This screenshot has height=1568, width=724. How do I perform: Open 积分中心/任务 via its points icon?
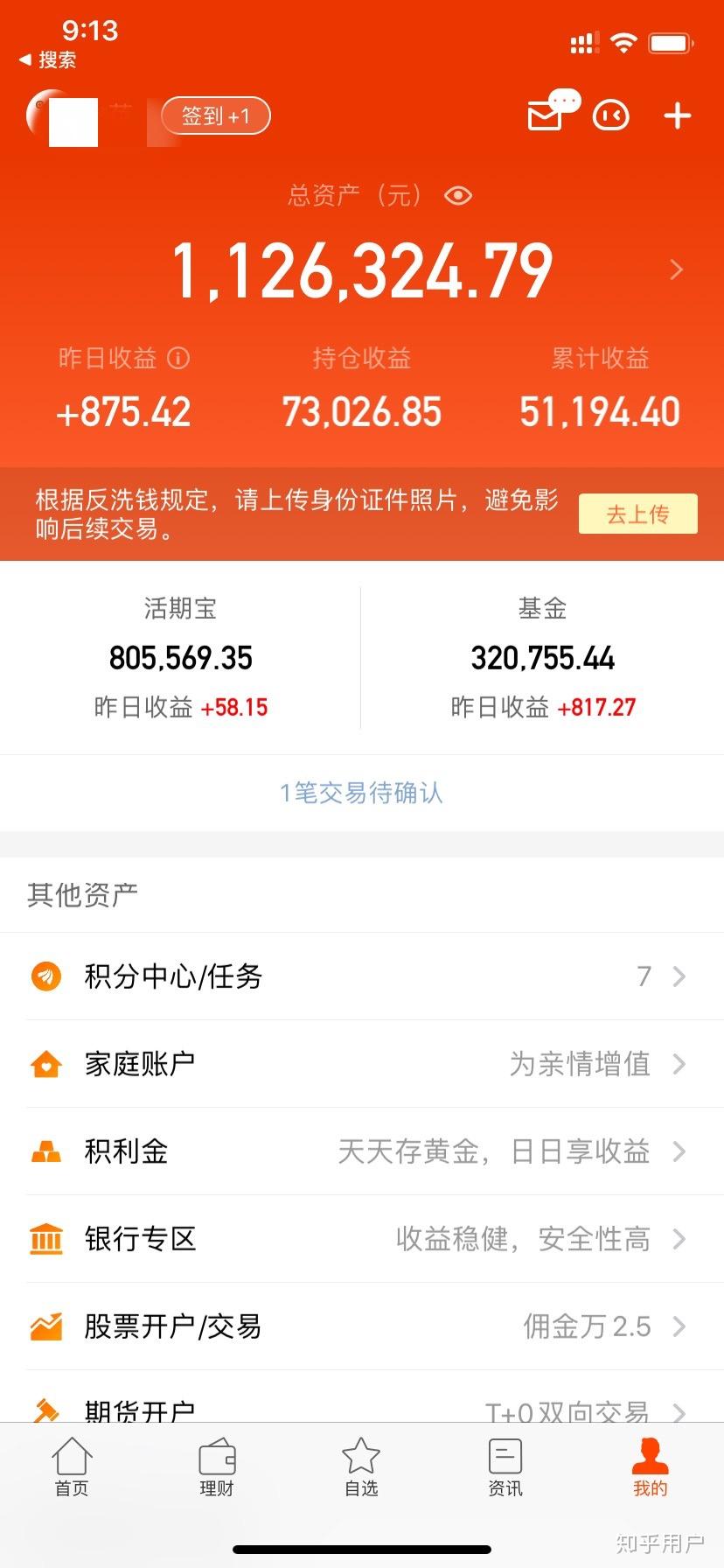45,976
